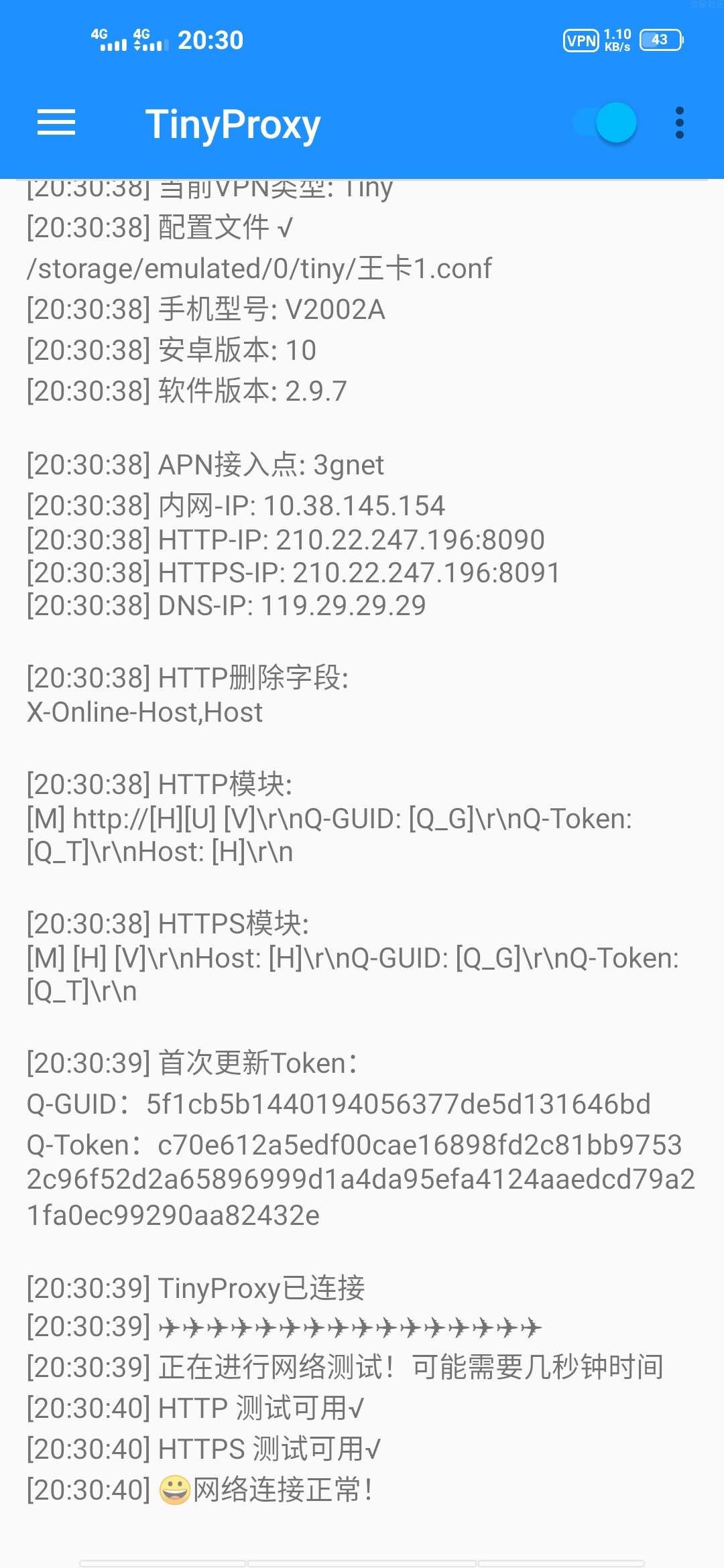
Task: Open the three-dot overflow menu
Action: [680, 123]
